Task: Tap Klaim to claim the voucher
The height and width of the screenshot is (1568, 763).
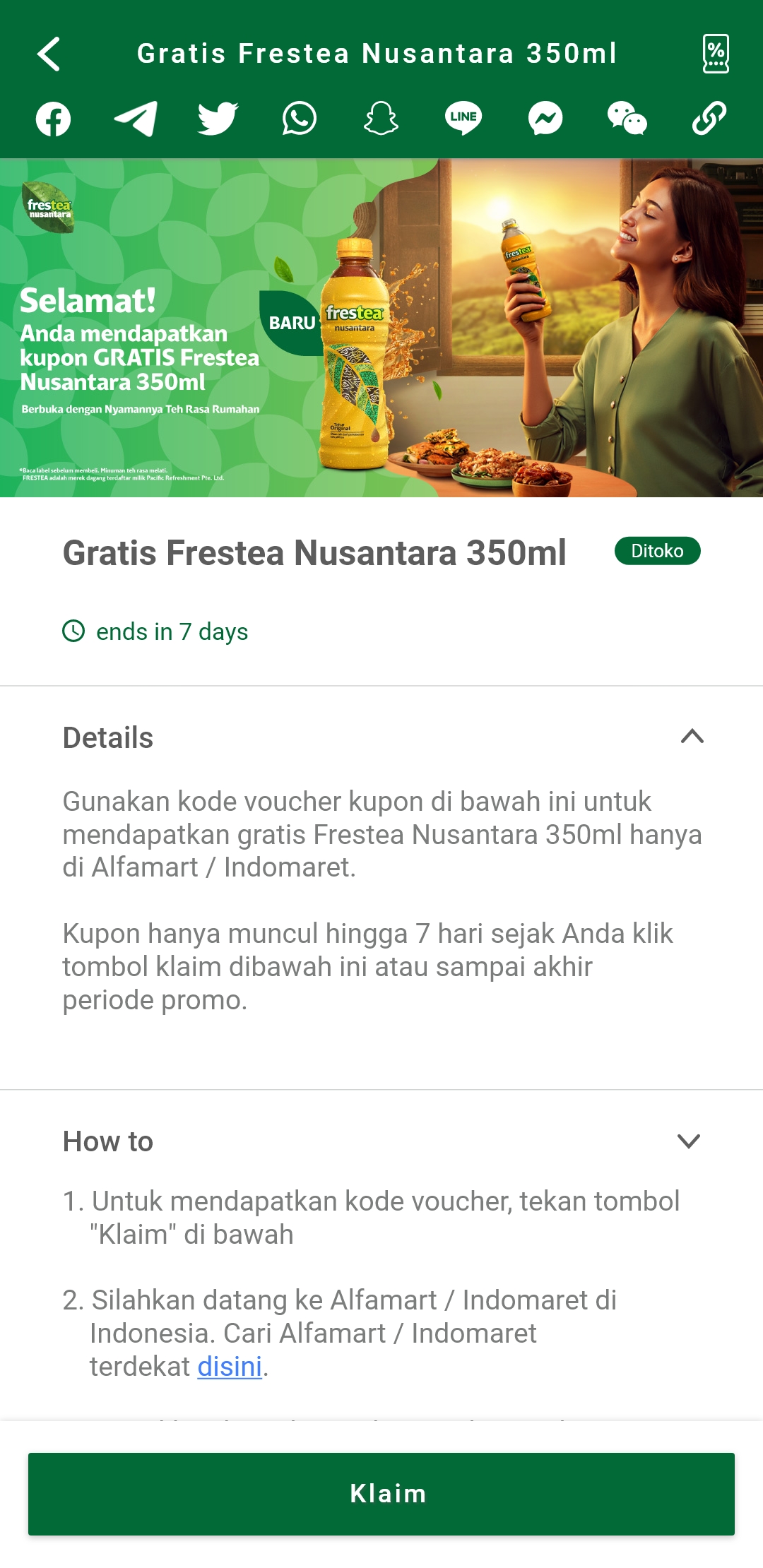Action: pos(381,1494)
